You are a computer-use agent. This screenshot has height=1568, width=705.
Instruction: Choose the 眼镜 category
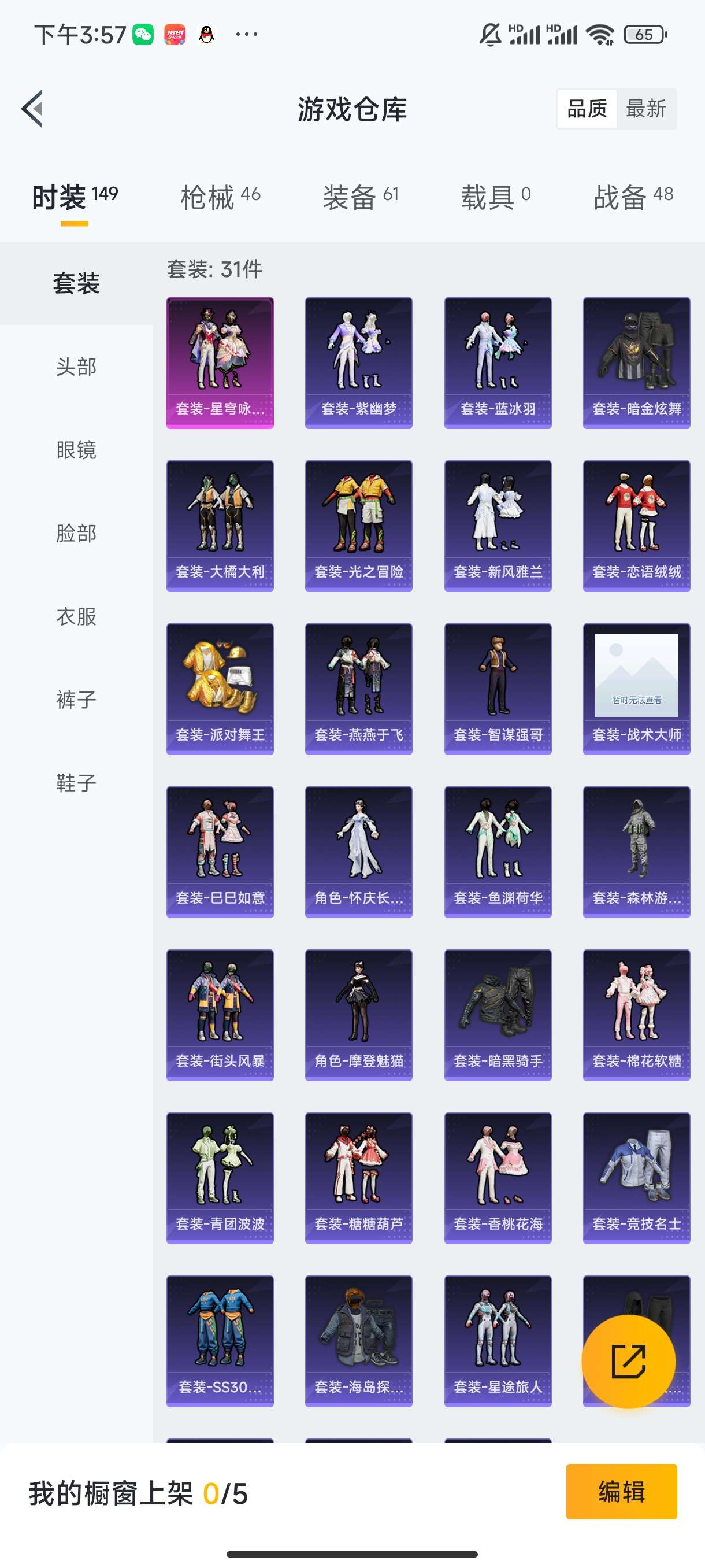pos(76,450)
